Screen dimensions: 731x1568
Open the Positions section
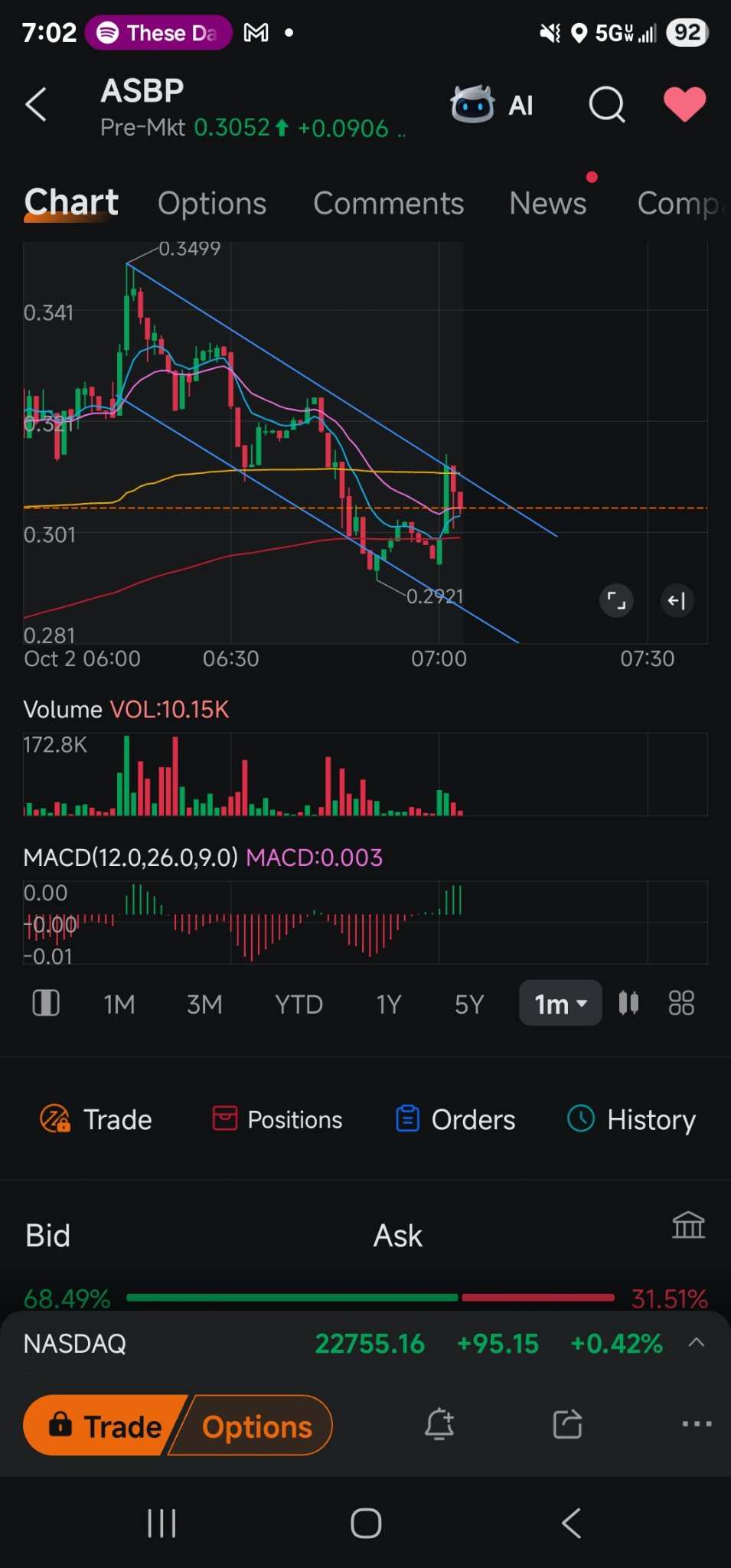(277, 1119)
